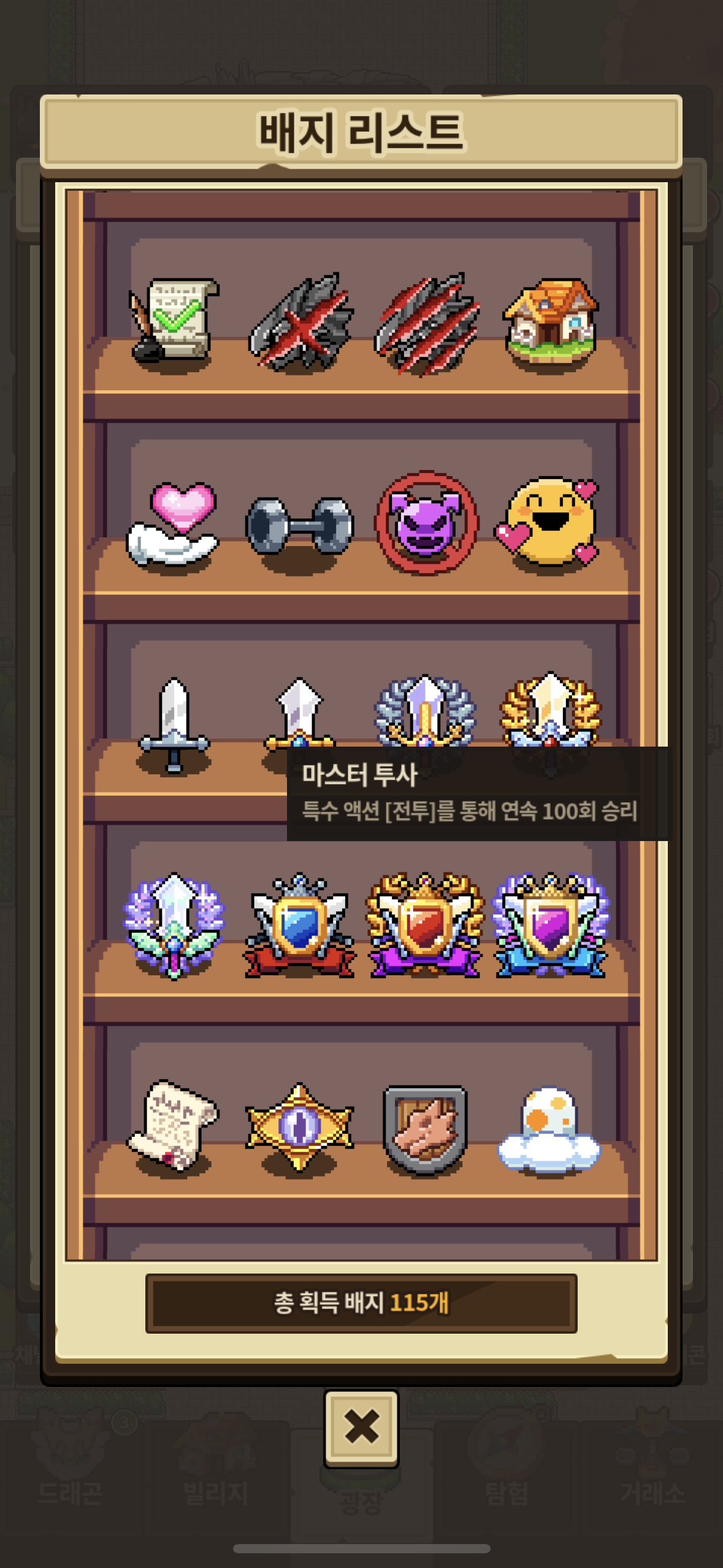723x1568 pixels.
Task: Select the gray claw with red X badge
Action: (300, 322)
